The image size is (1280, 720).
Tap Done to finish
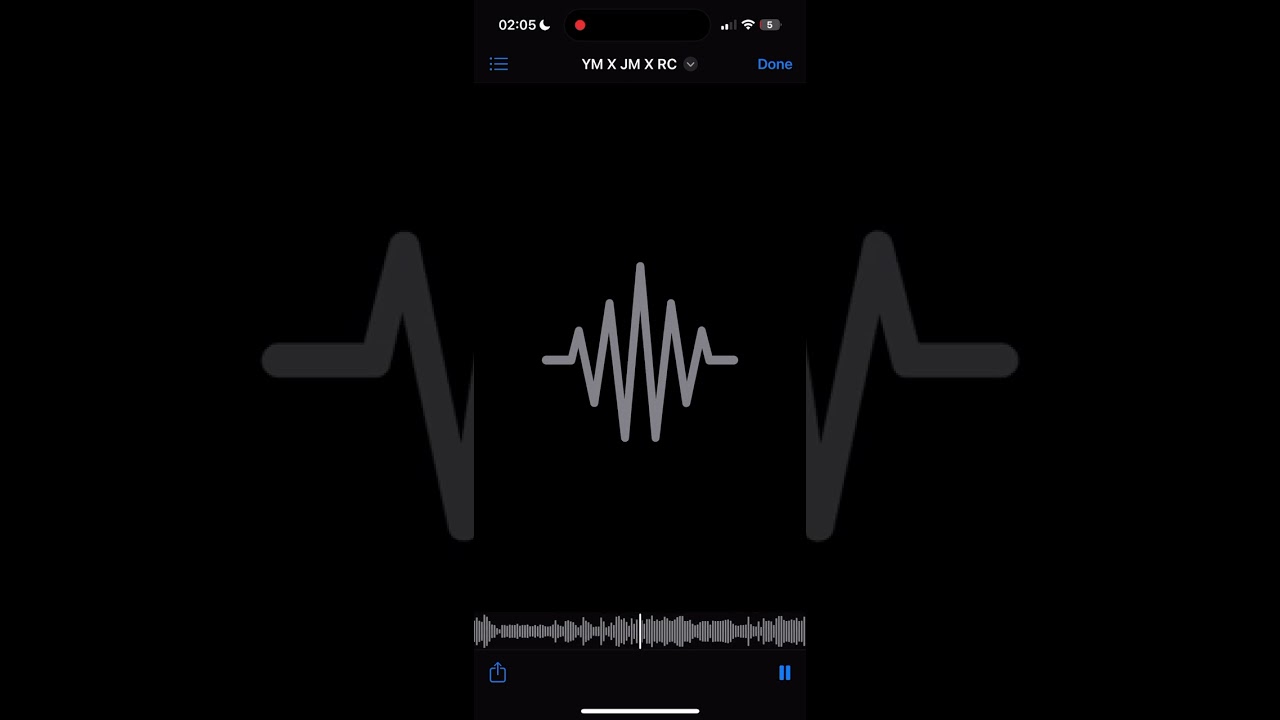[x=774, y=64]
